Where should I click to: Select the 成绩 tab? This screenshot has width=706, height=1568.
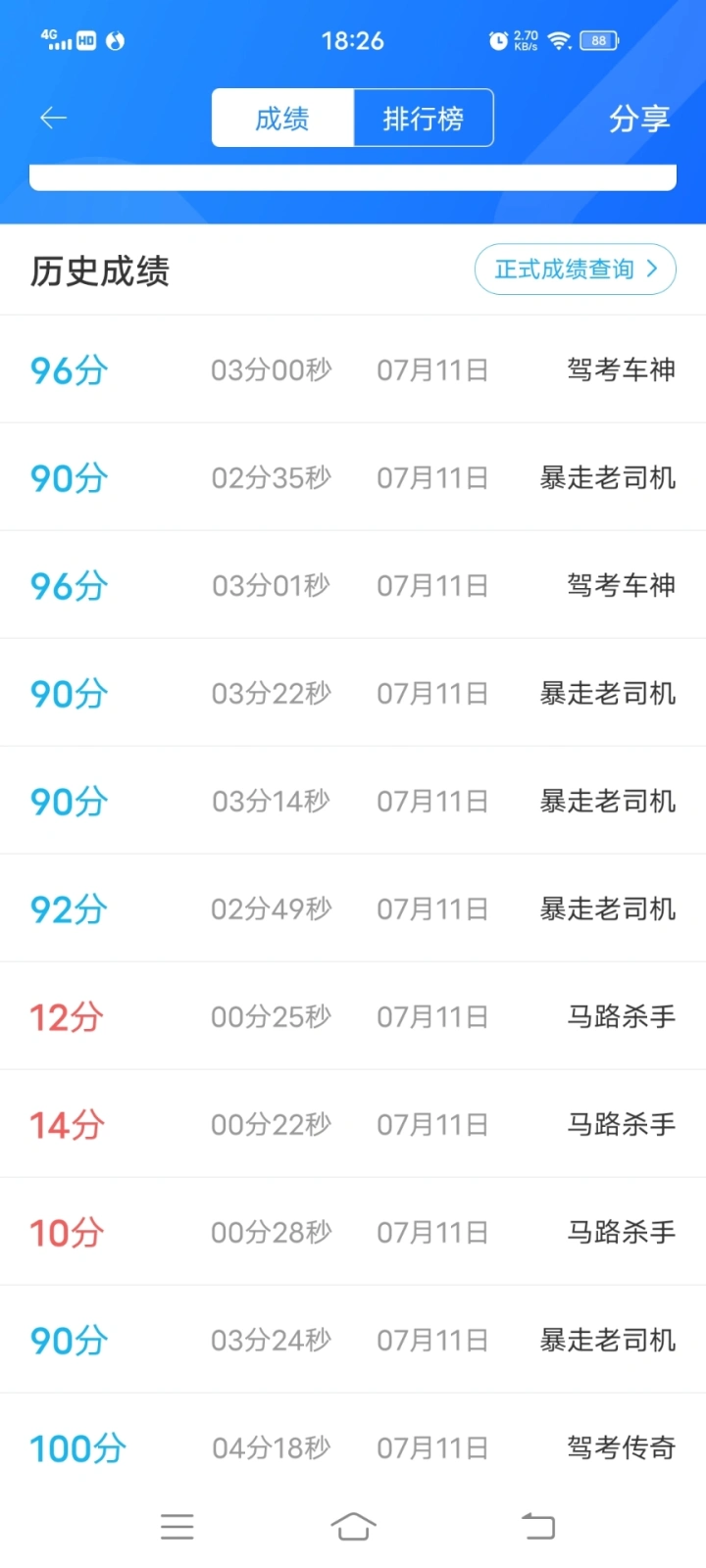coord(282,119)
